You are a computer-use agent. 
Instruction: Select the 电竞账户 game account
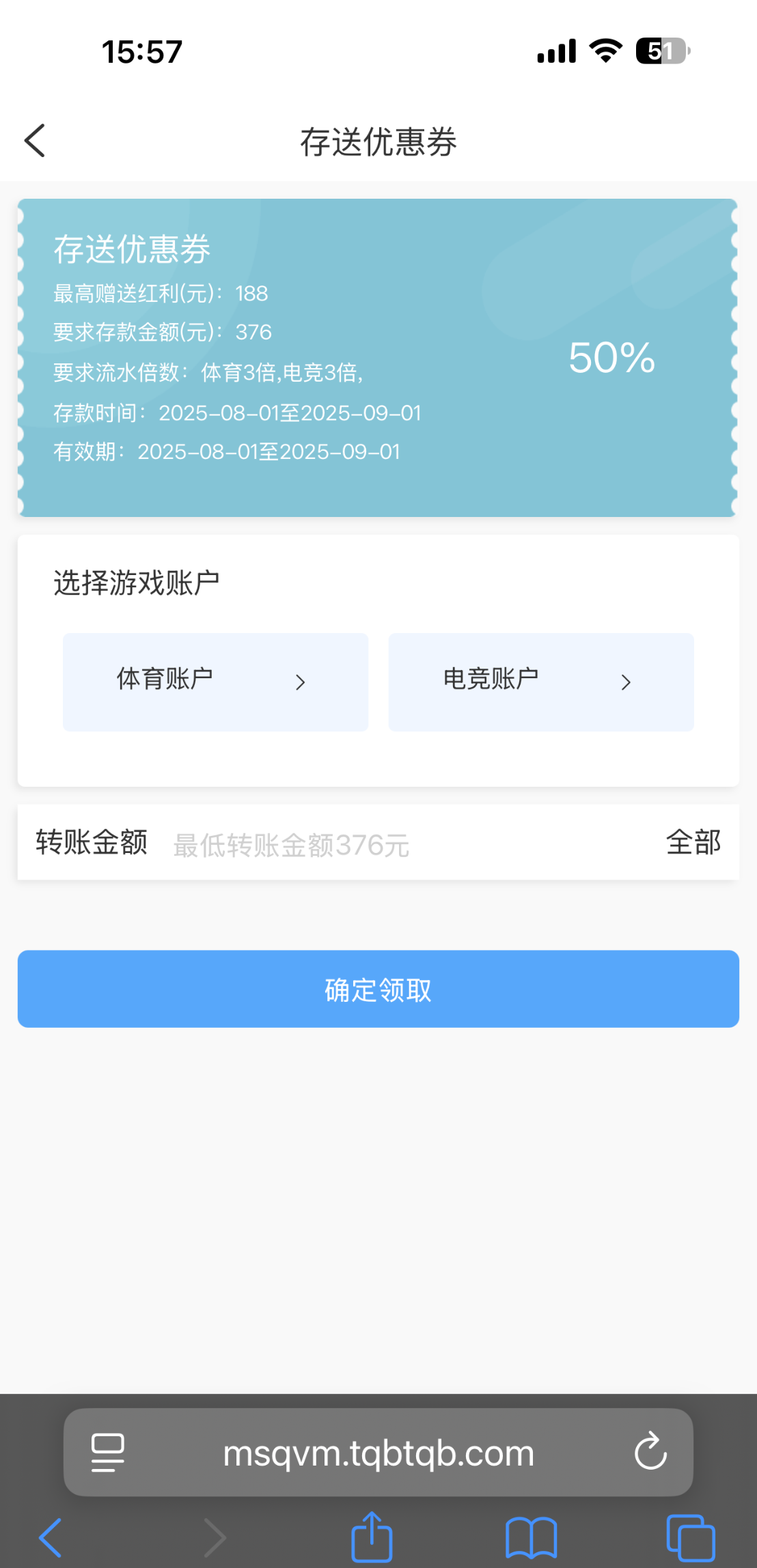click(540, 682)
